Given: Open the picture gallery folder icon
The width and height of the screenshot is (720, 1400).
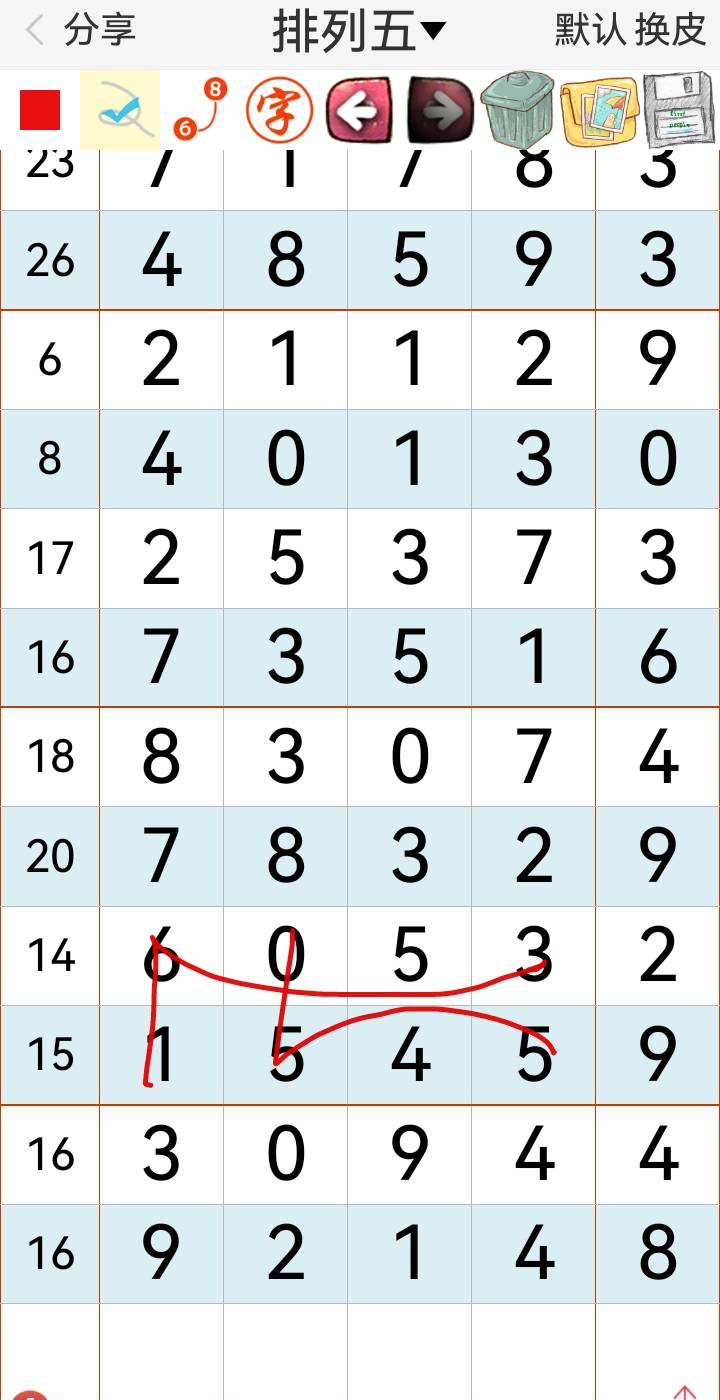Looking at the screenshot, I should [x=599, y=110].
